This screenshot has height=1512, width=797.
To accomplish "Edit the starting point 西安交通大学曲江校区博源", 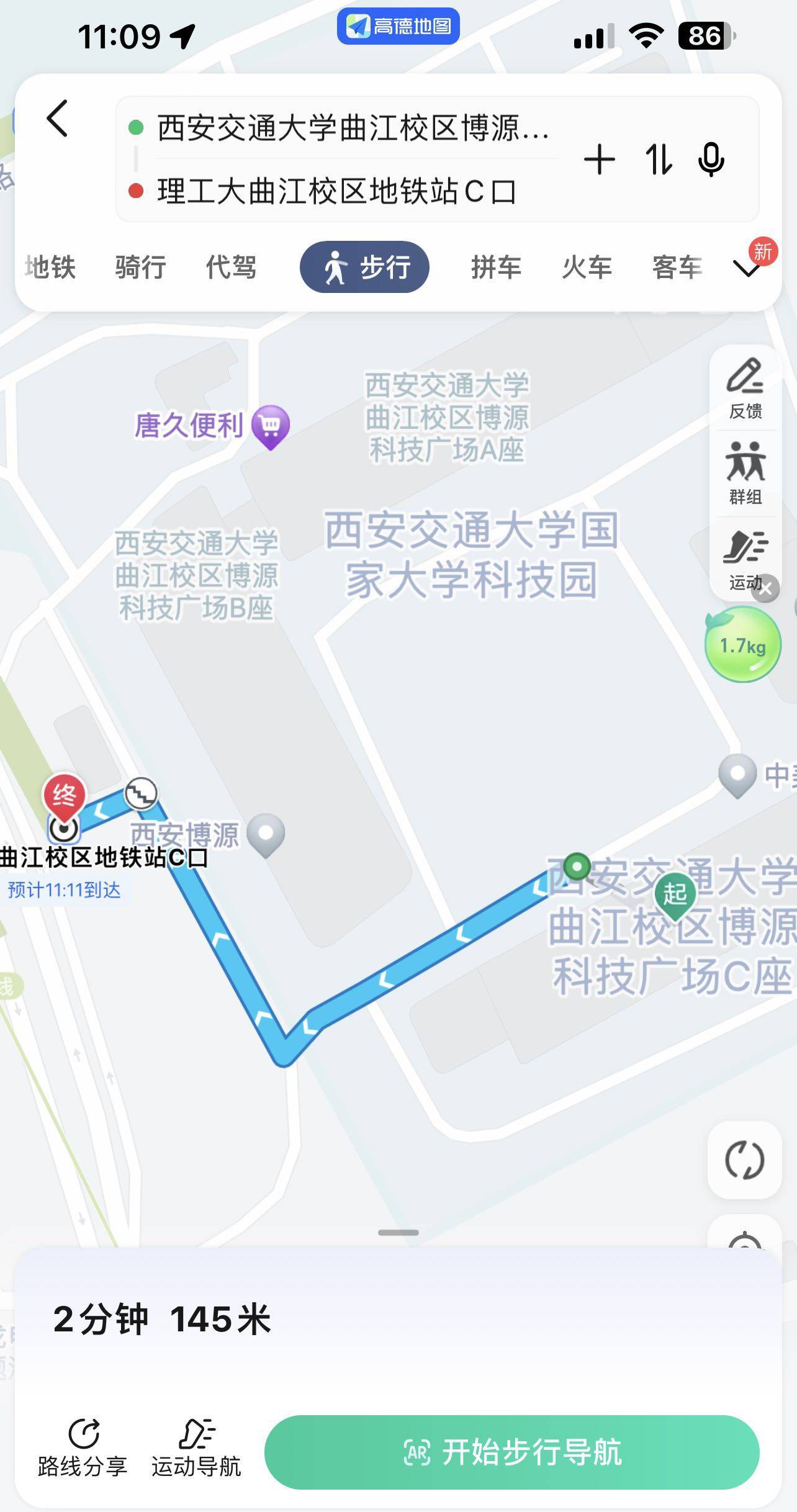I will [x=353, y=128].
